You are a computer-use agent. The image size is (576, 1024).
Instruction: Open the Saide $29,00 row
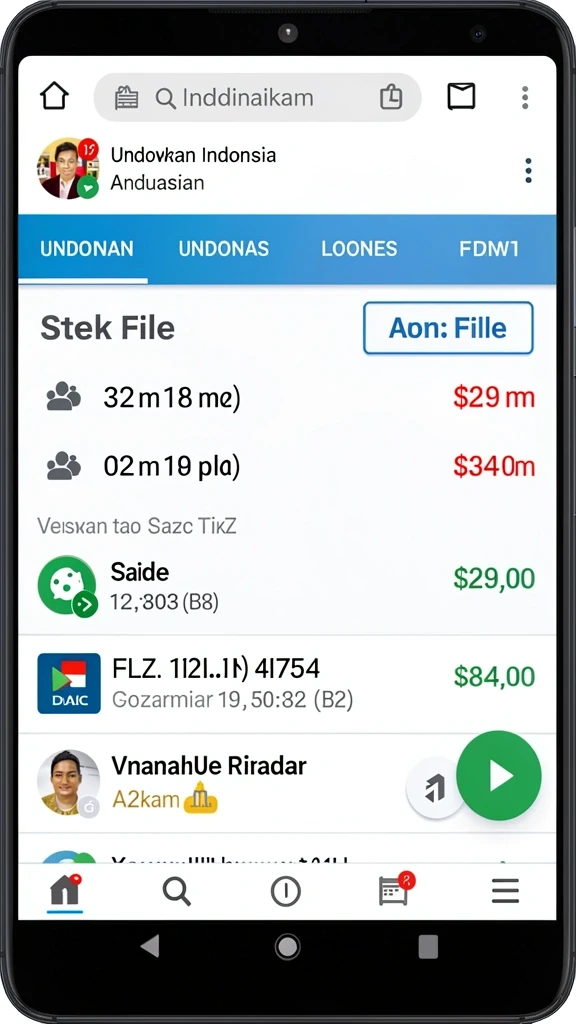287,585
